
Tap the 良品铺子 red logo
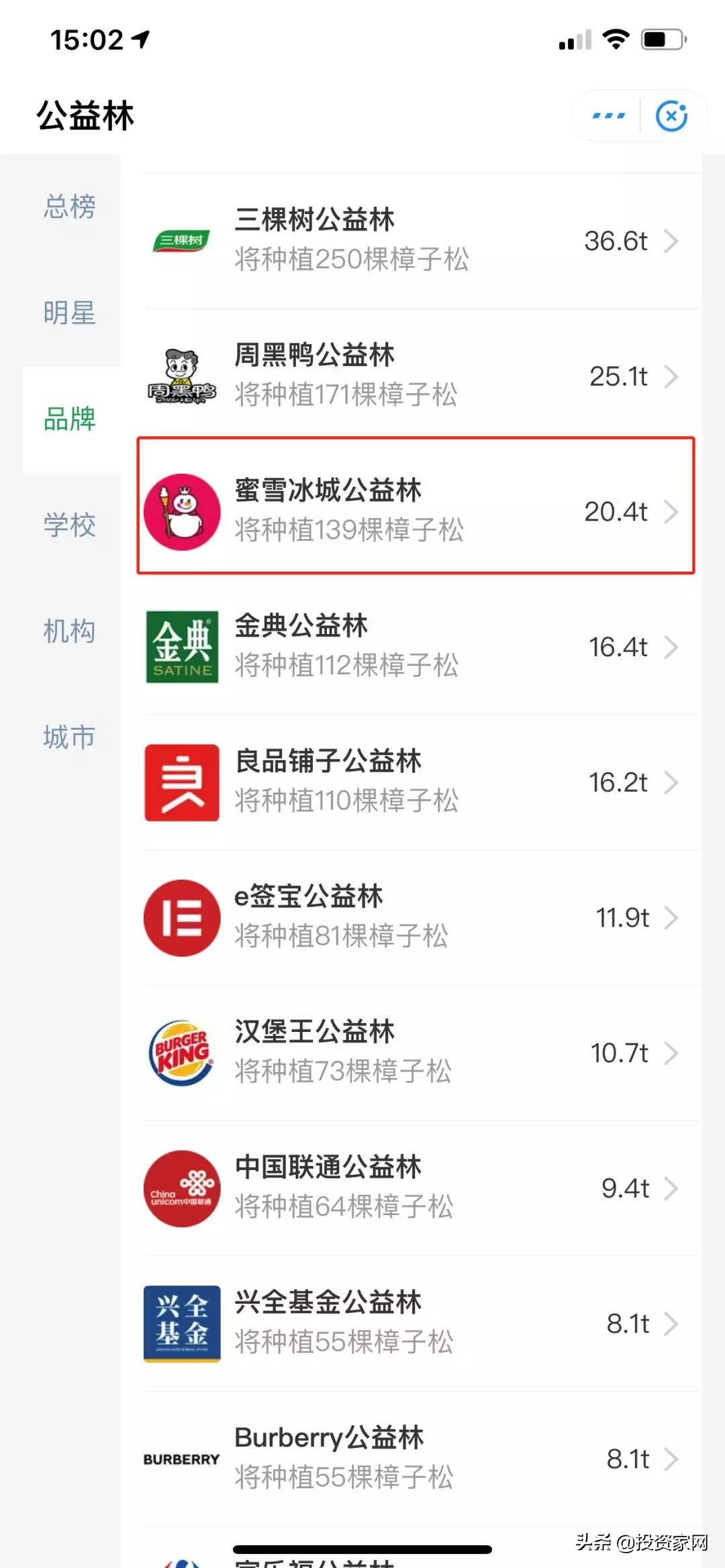point(181,783)
